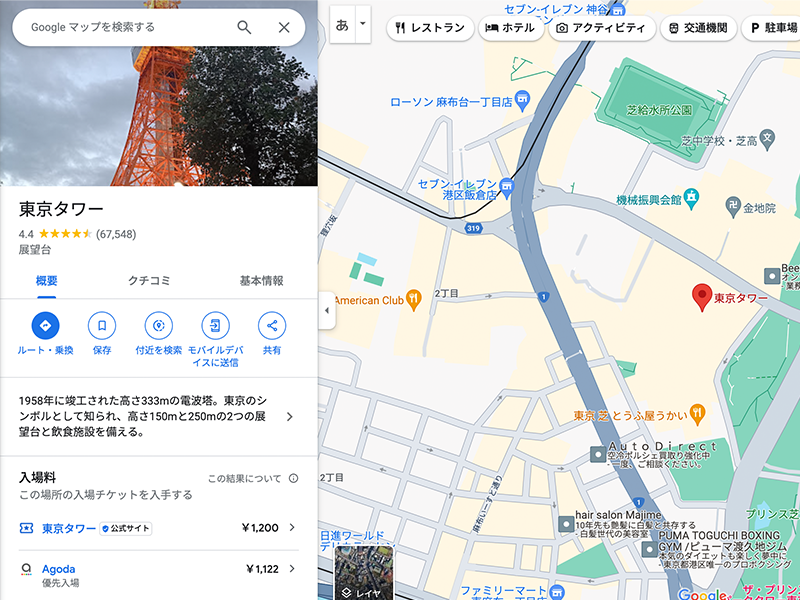
Task: Share this place via 共有
Action: coord(271,326)
